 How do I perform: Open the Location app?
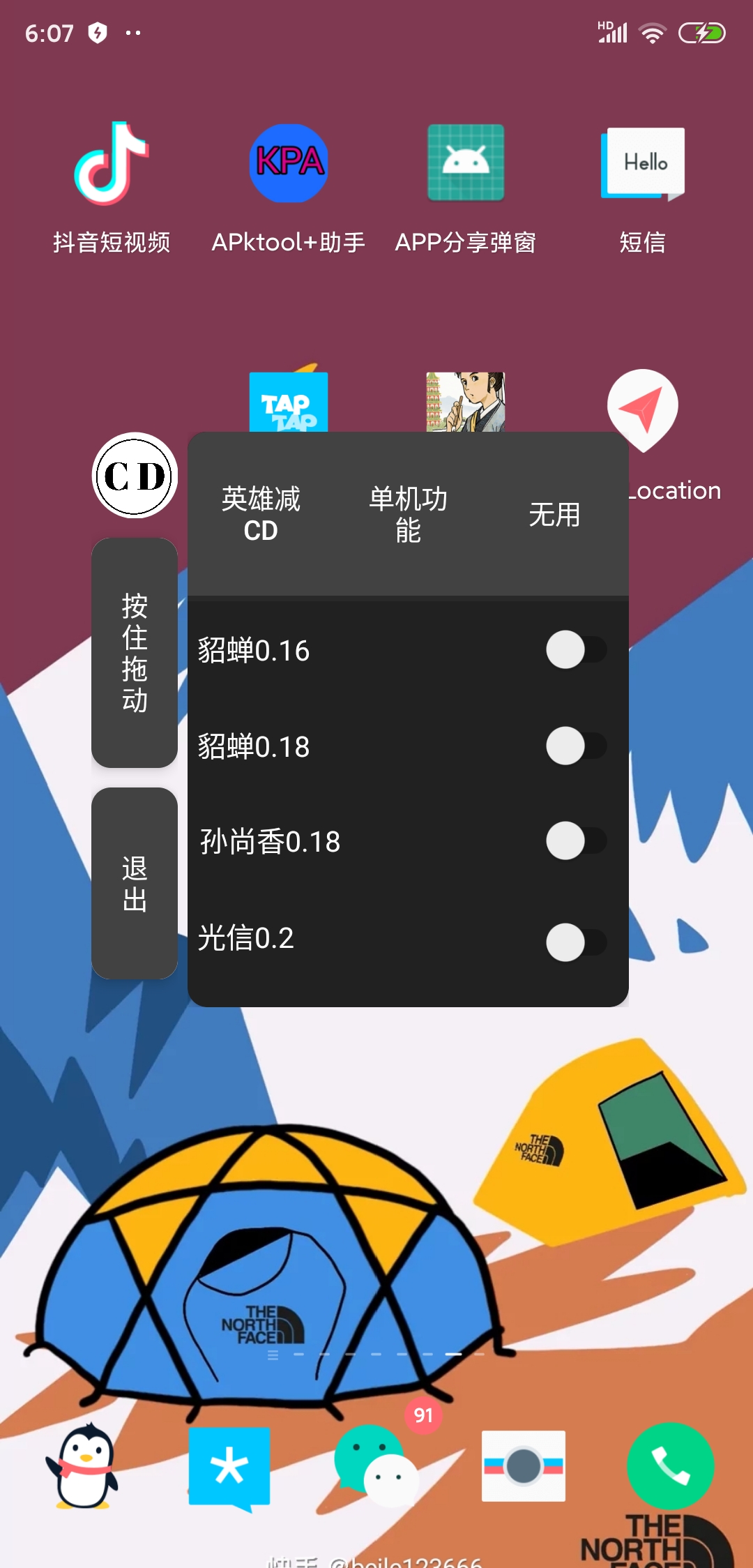[x=643, y=408]
